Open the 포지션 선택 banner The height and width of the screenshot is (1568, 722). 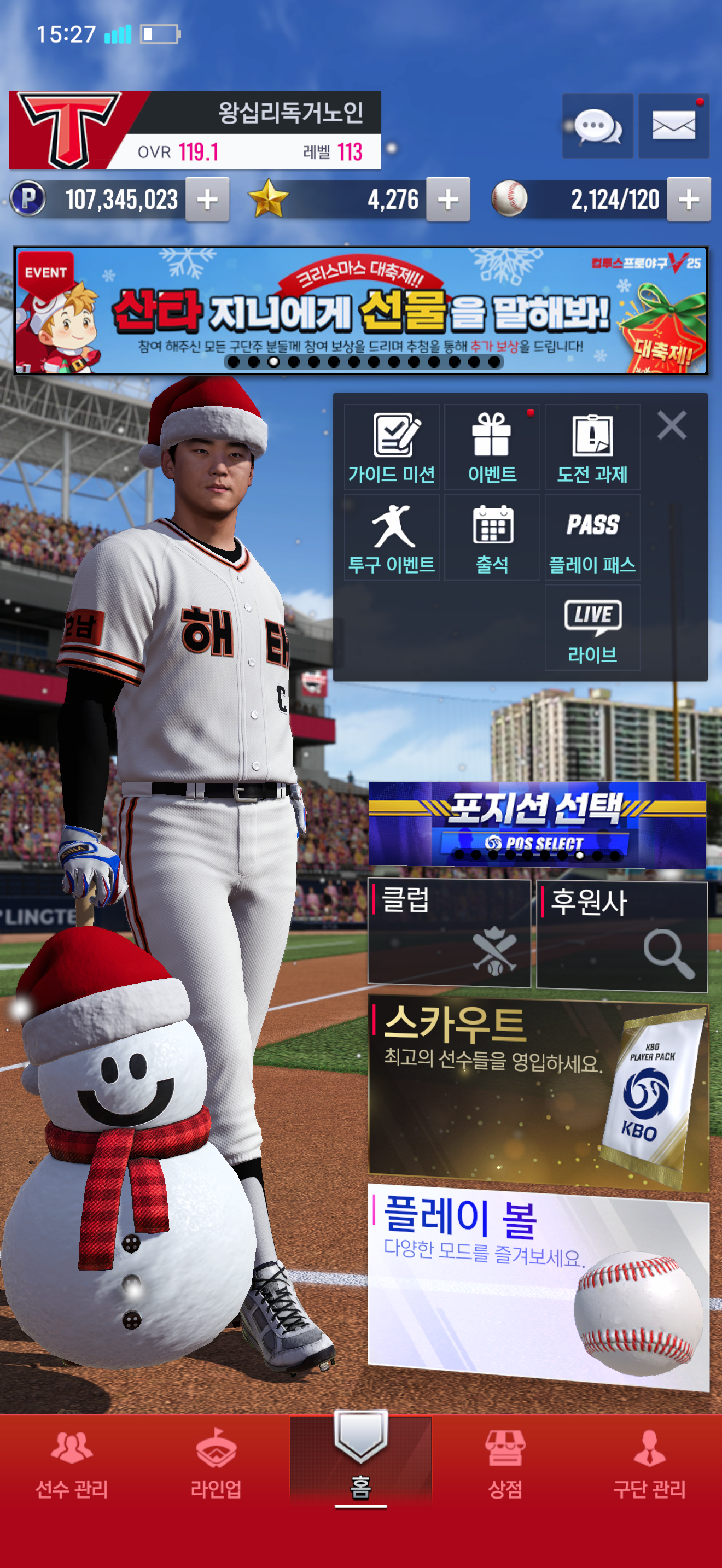537,823
